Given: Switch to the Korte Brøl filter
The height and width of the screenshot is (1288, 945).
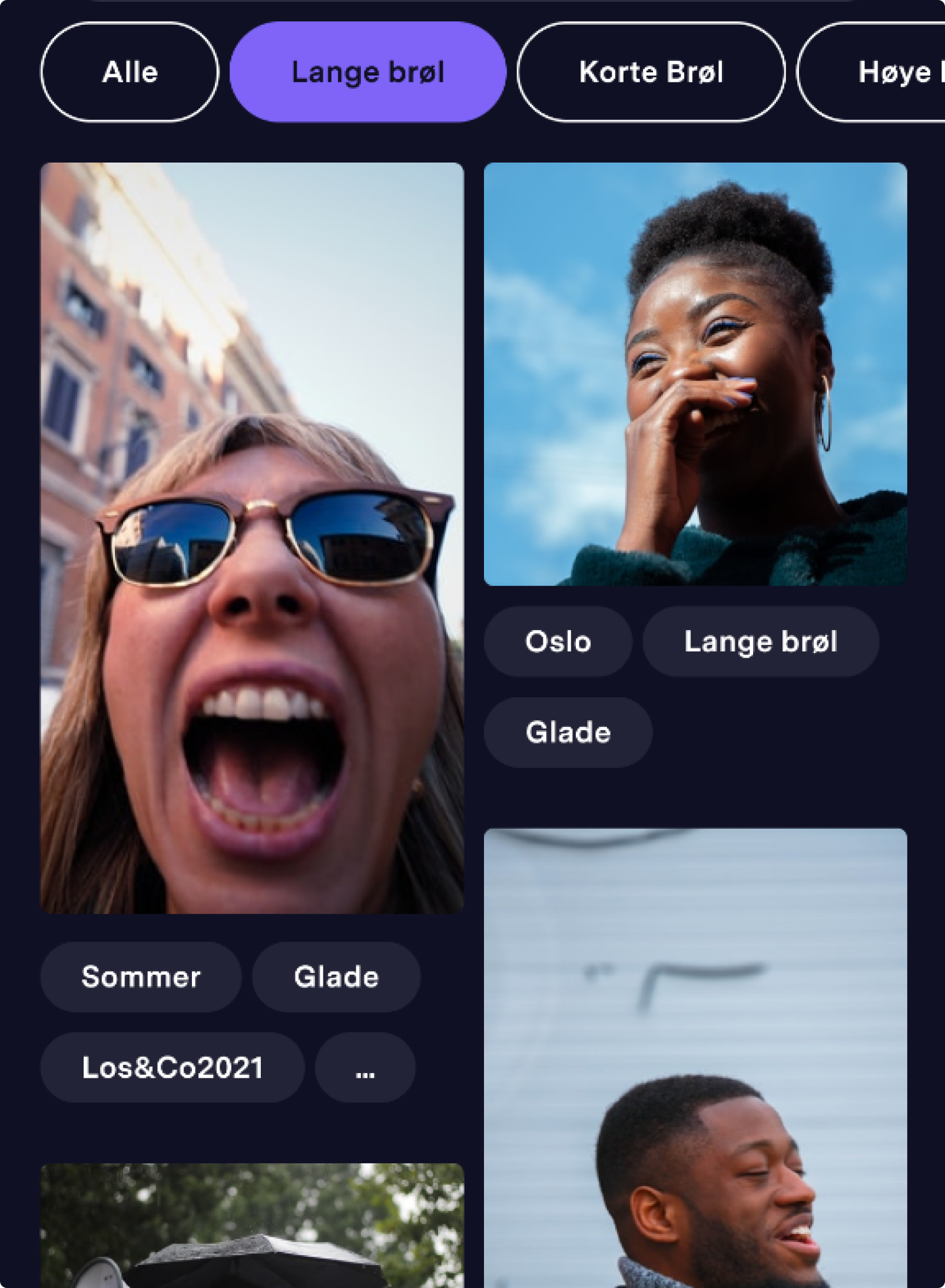Looking at the screenshot, I should [x=651, y=72].
